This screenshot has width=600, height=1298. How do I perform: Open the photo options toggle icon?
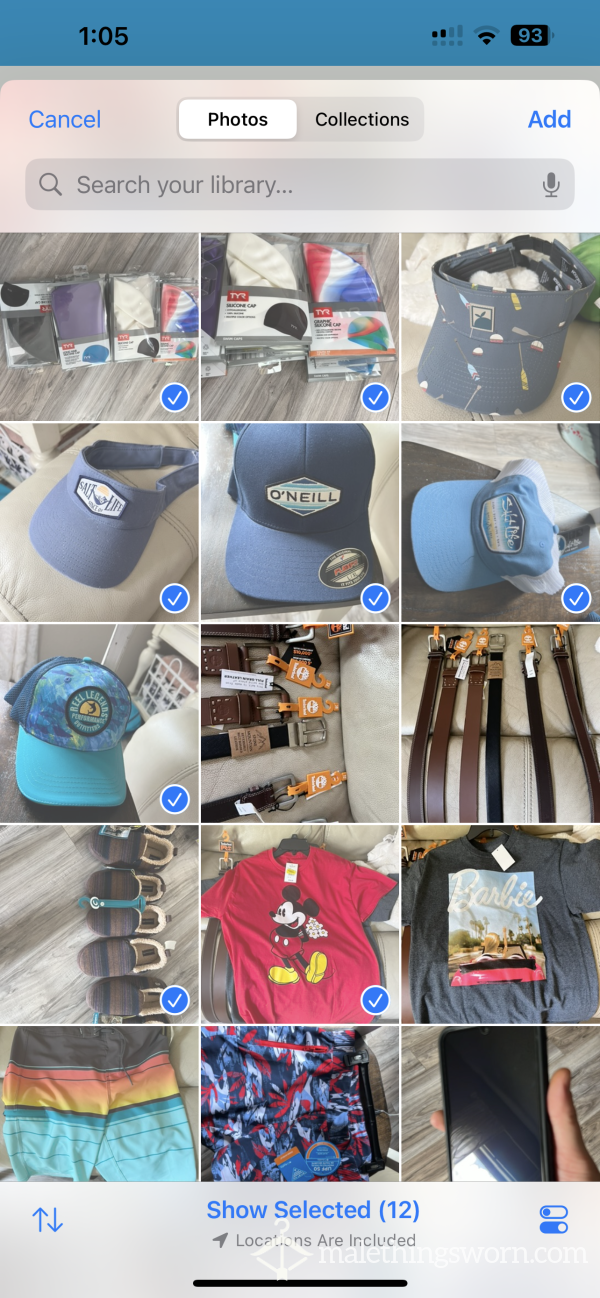click(x=553, y=1219)
